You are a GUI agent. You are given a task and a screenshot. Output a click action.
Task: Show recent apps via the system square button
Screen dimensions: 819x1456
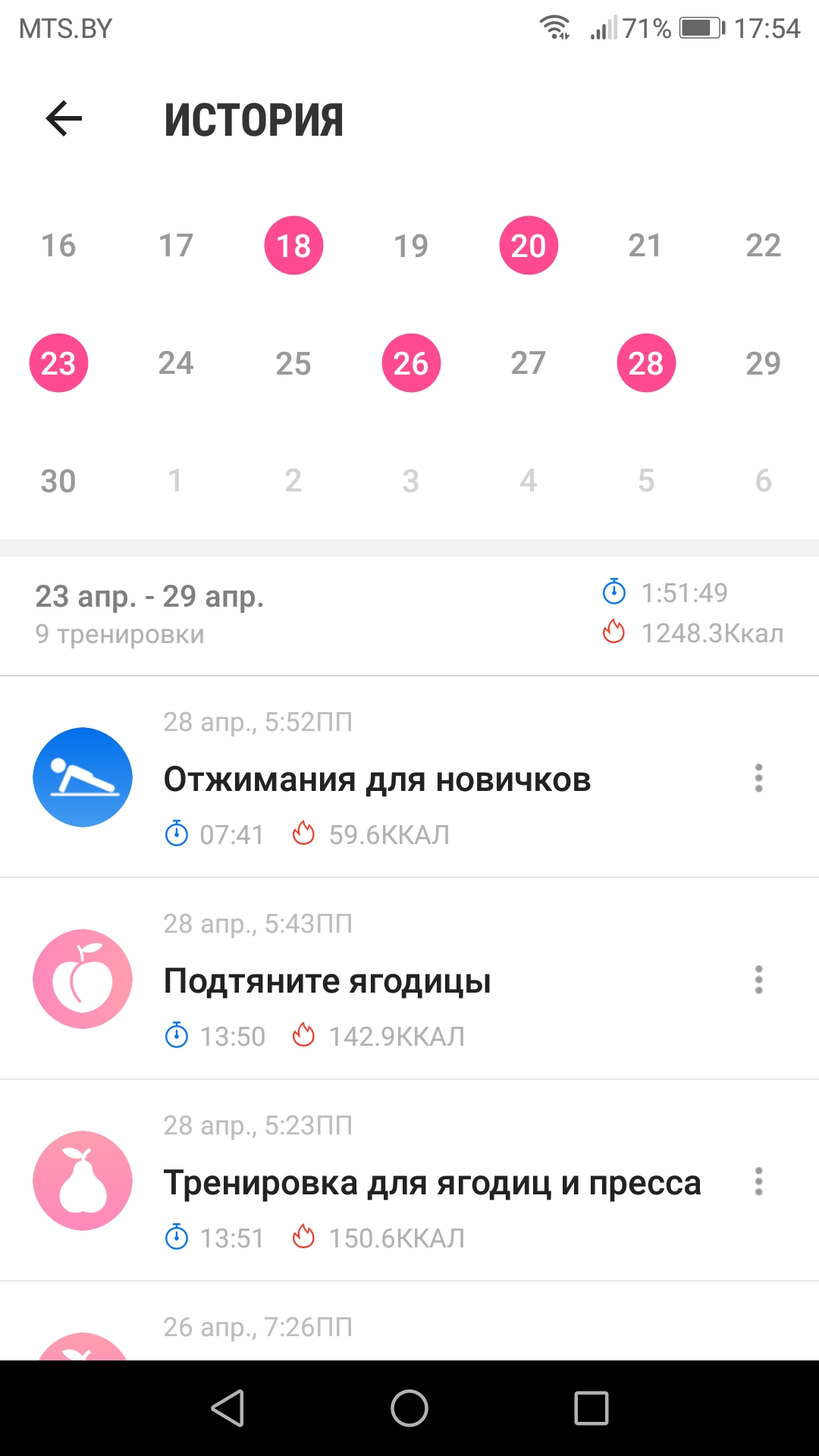[591, 1408]
